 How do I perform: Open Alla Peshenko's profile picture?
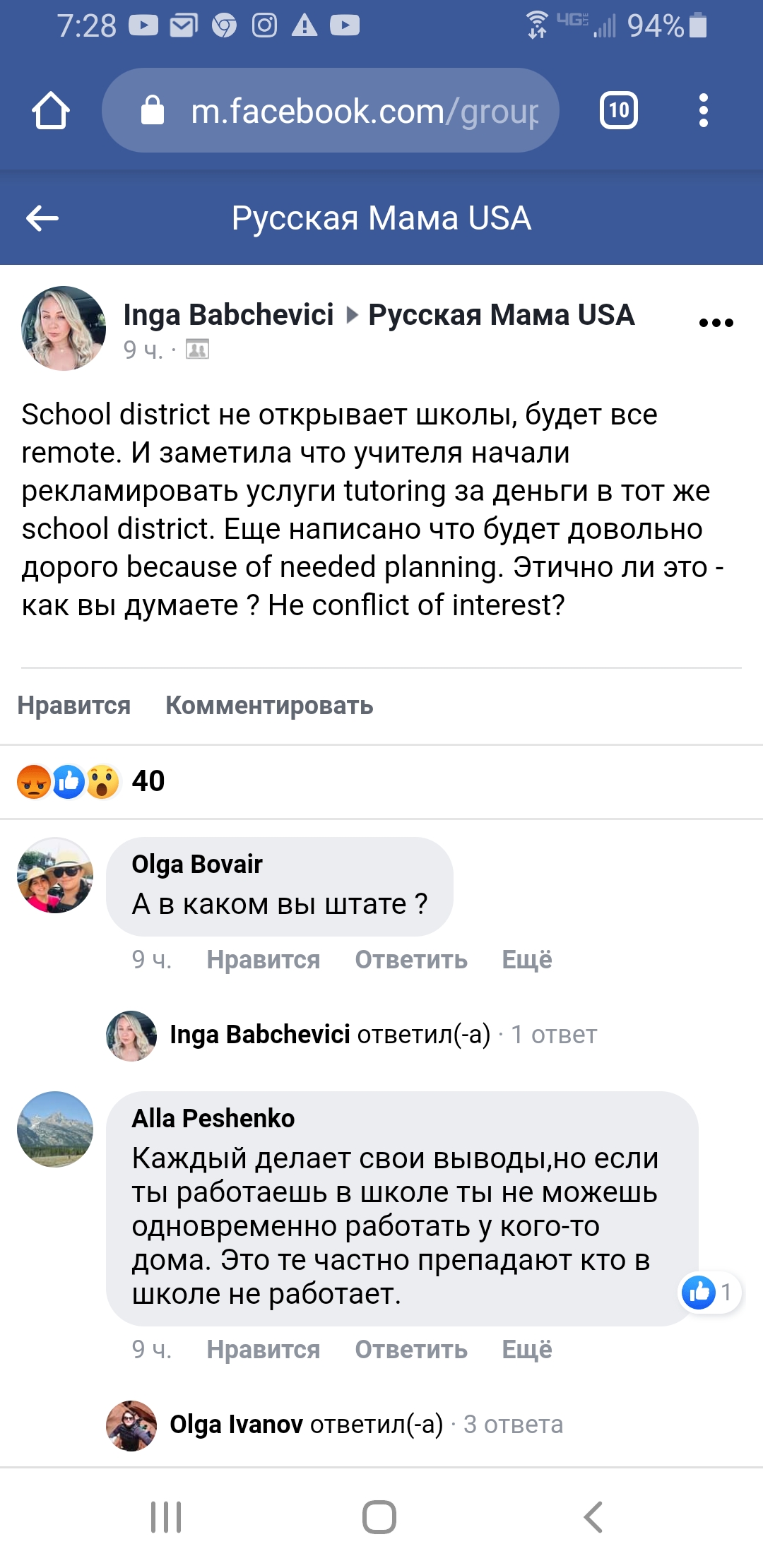(55, 1129)
